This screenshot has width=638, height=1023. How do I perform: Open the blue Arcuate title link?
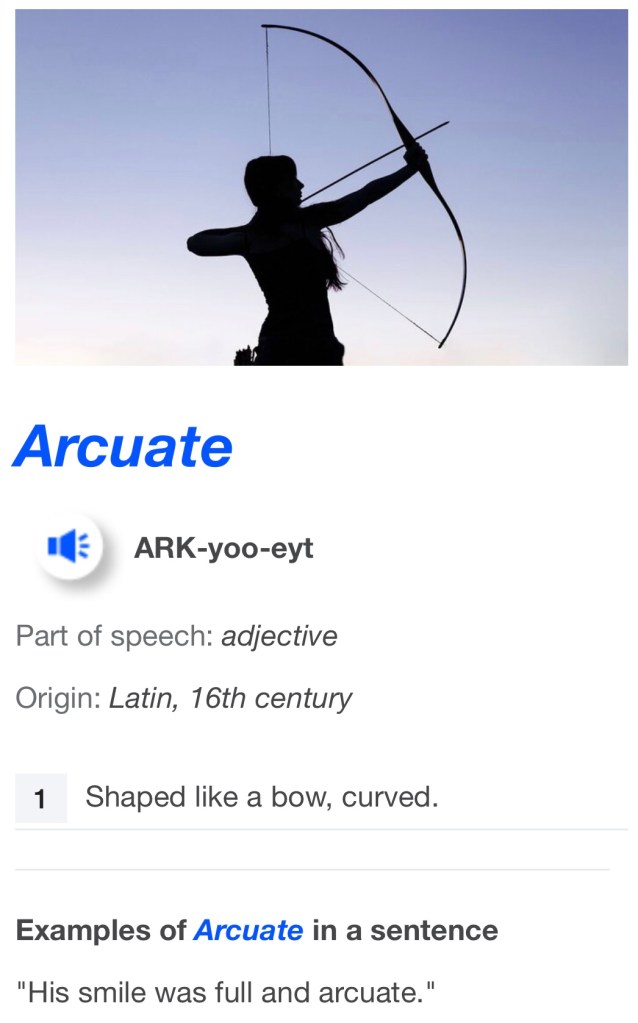(x=123, y=446)
